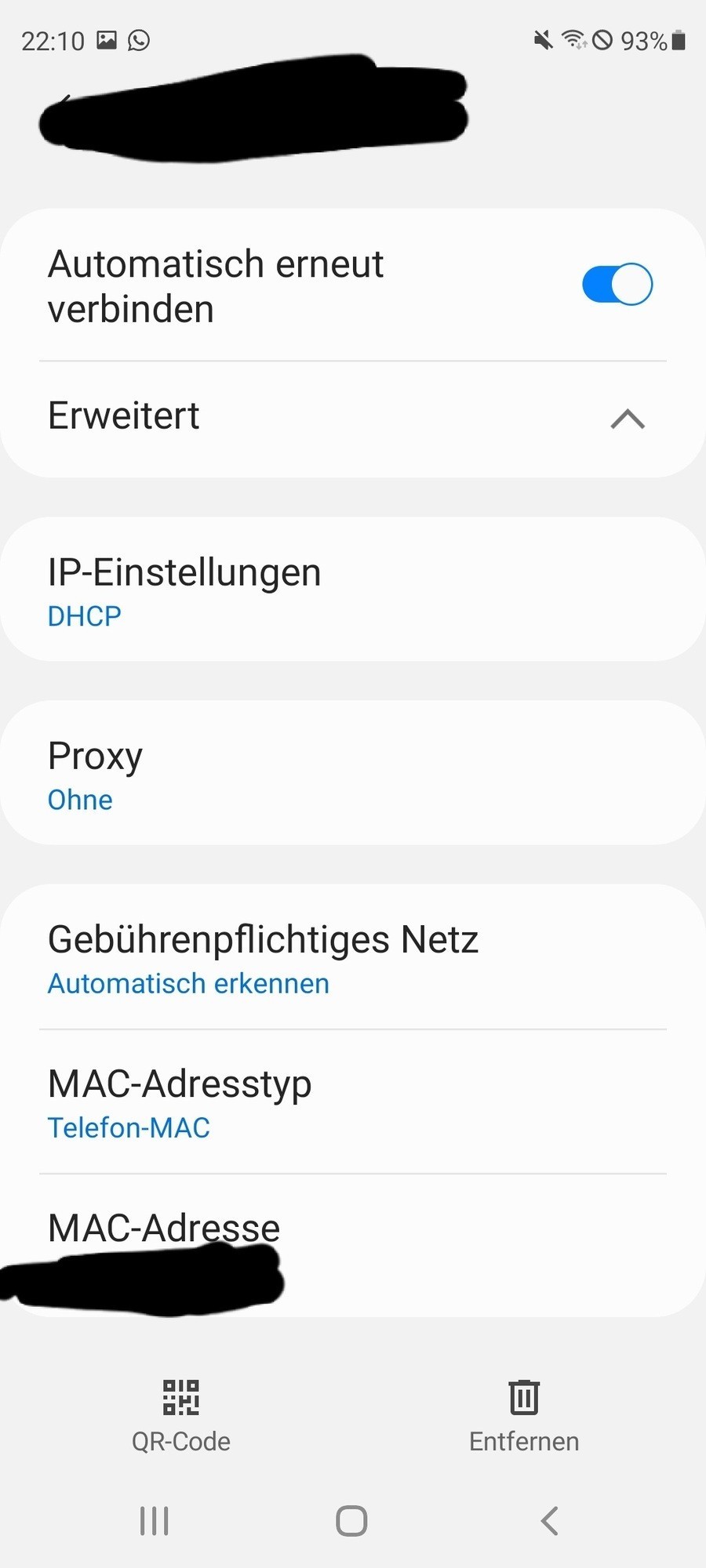Tap the system back button
Viewport: 706px width, 1568px height.
tap(549, 1521)
